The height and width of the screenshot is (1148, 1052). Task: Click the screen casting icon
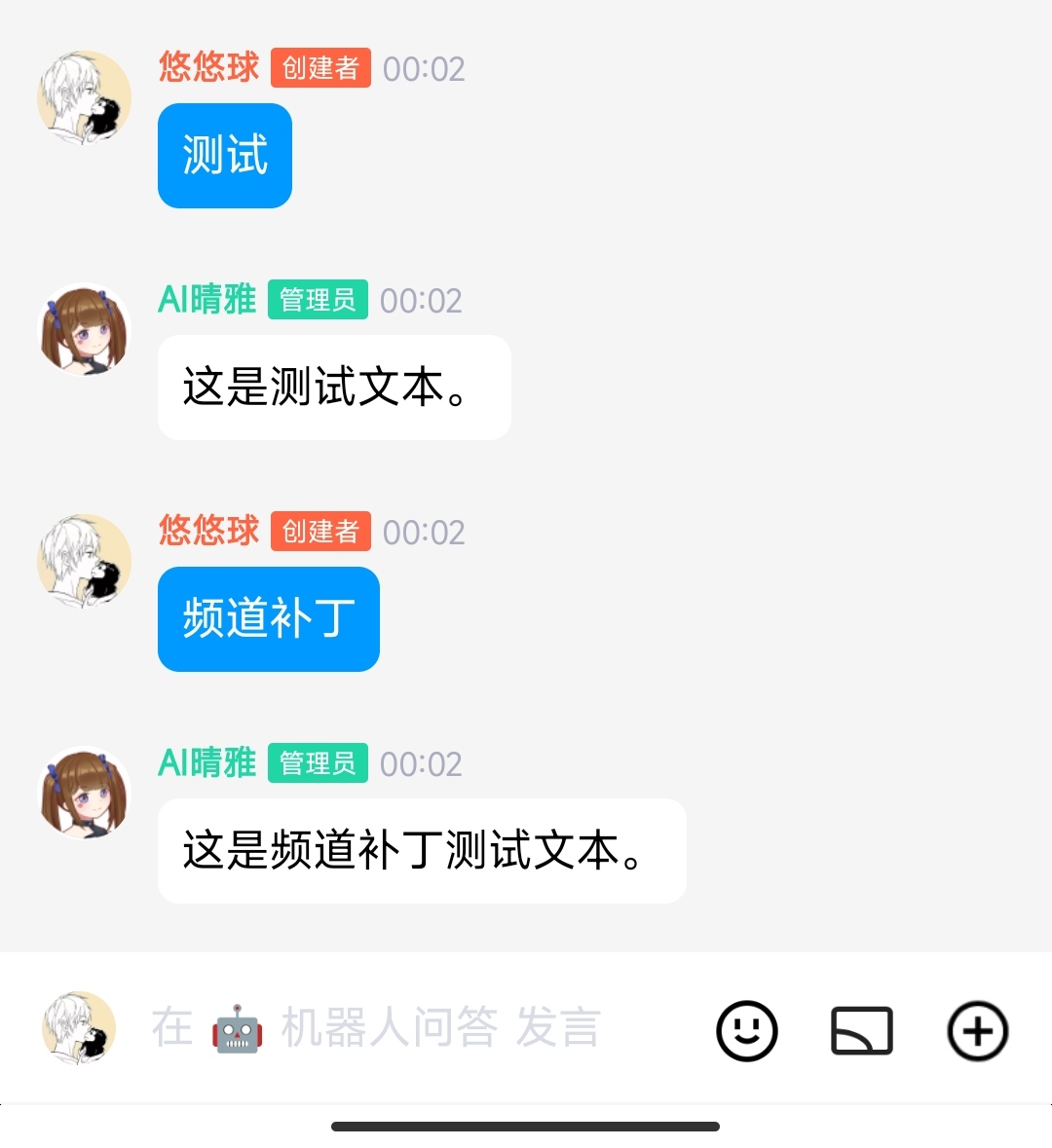[x=862, y=1029]
